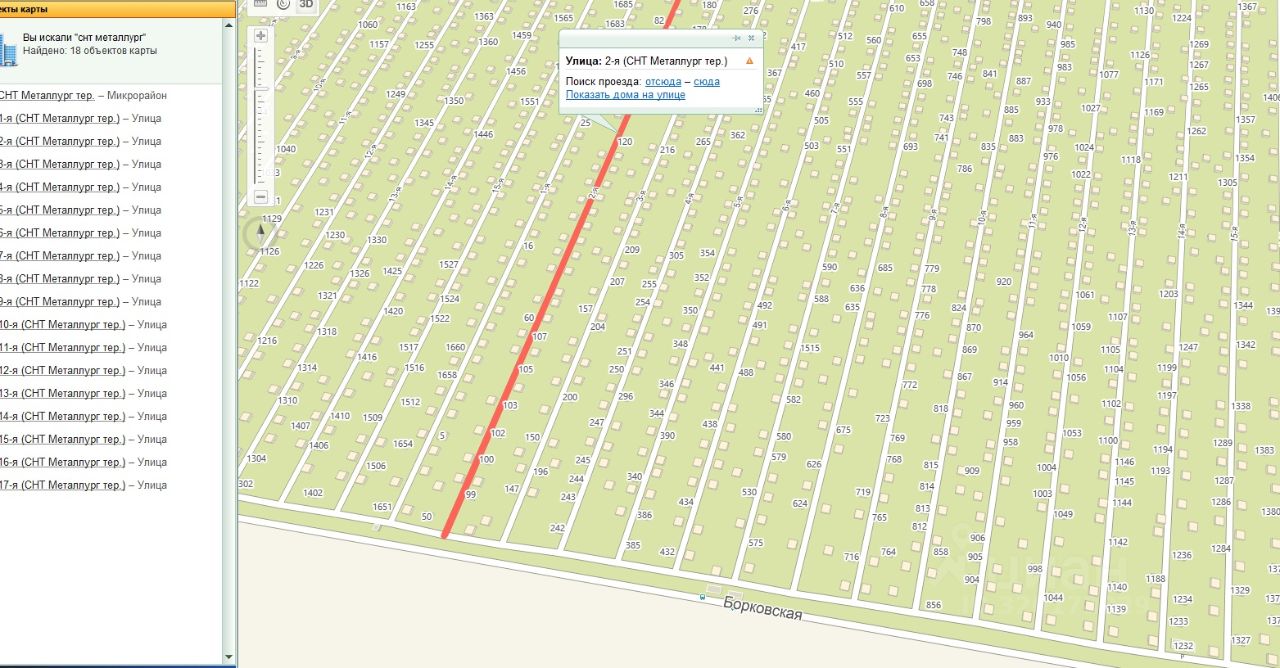Viewport: 1280px width, 668px height.
Task: Select street '5-я (СНТ Металлург тер.)'
Action: coord(59,210)
